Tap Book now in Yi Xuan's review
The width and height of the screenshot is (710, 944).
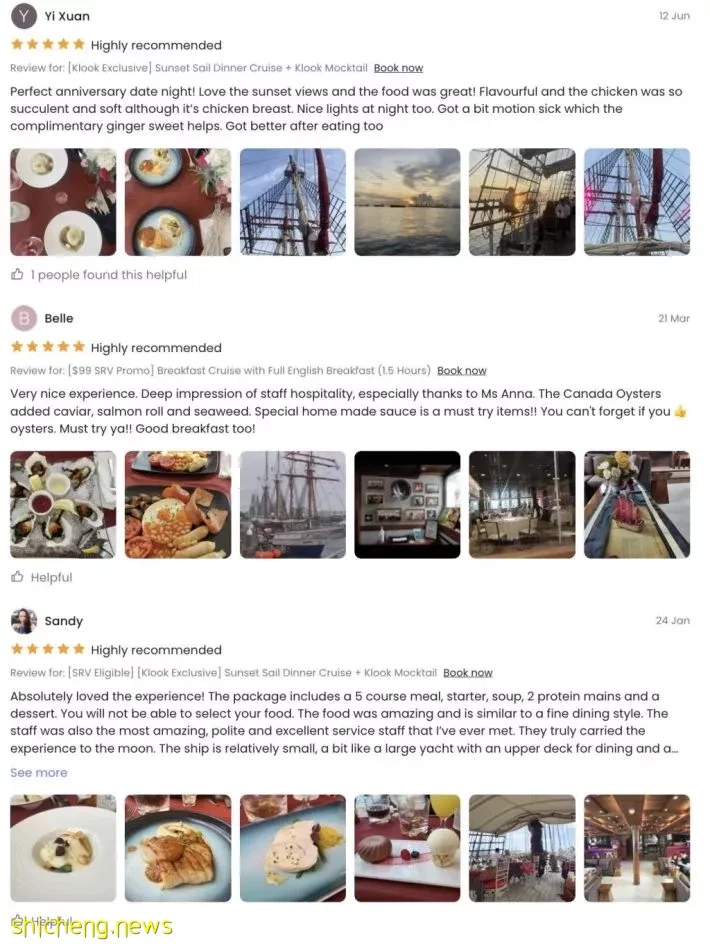[x=398, y=68]
